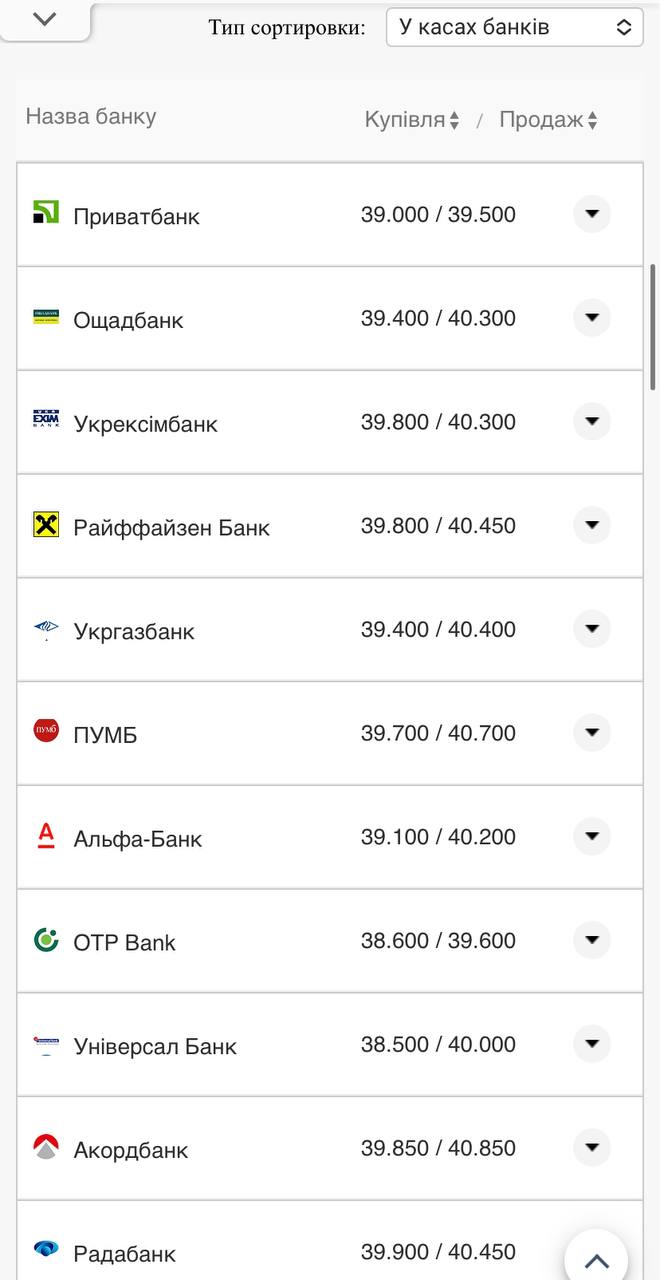Viewport: 660px width, 1280px height.
Task: Expand ПУМБ rate details
Action: tap(592, 733)
